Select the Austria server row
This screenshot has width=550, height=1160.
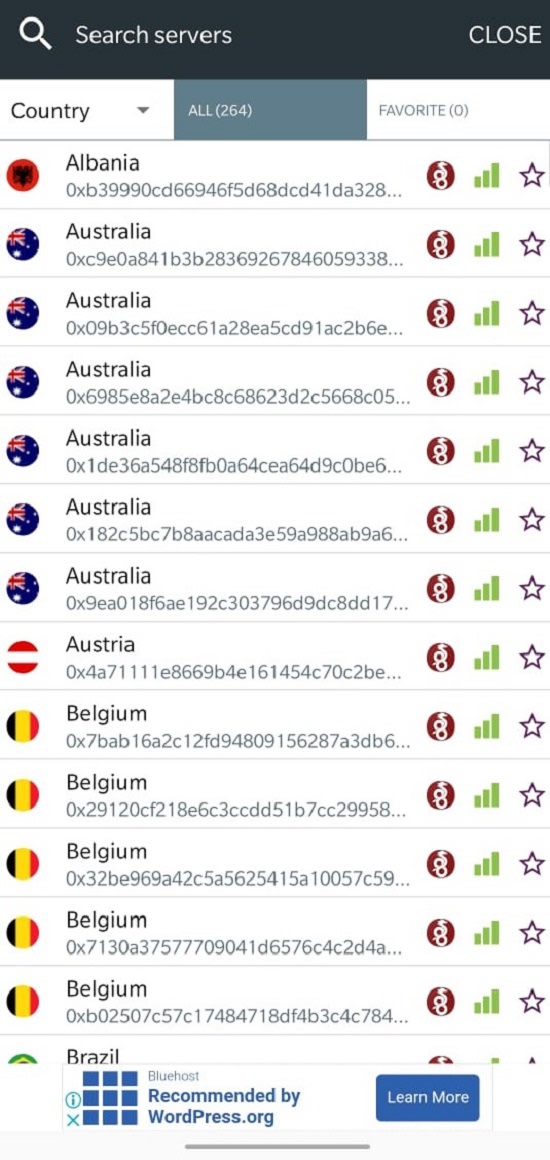point(275,657)
